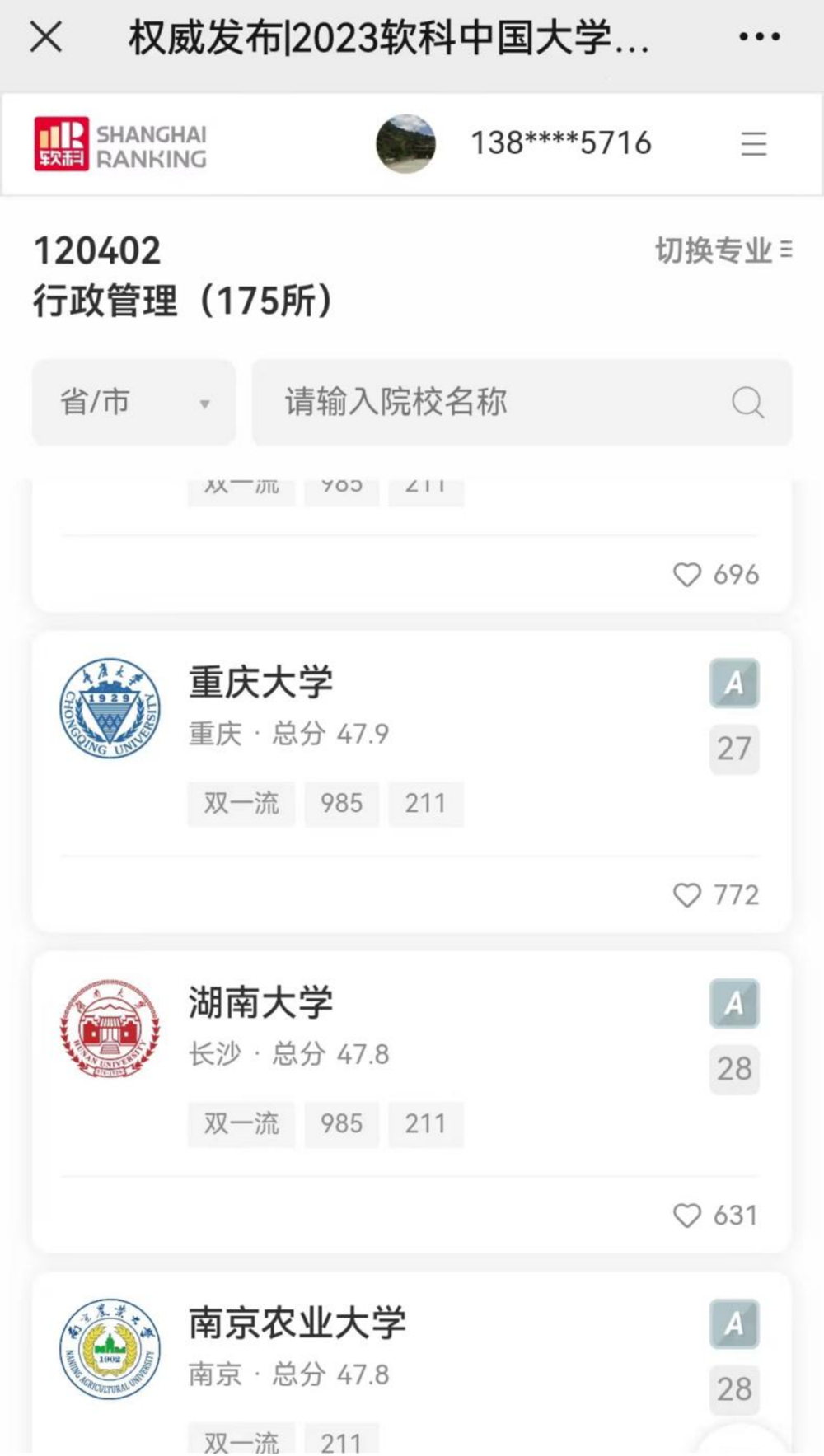Screen dimensions: 824x1456
Task: Close the web page with the X
Action: [46, 37]
